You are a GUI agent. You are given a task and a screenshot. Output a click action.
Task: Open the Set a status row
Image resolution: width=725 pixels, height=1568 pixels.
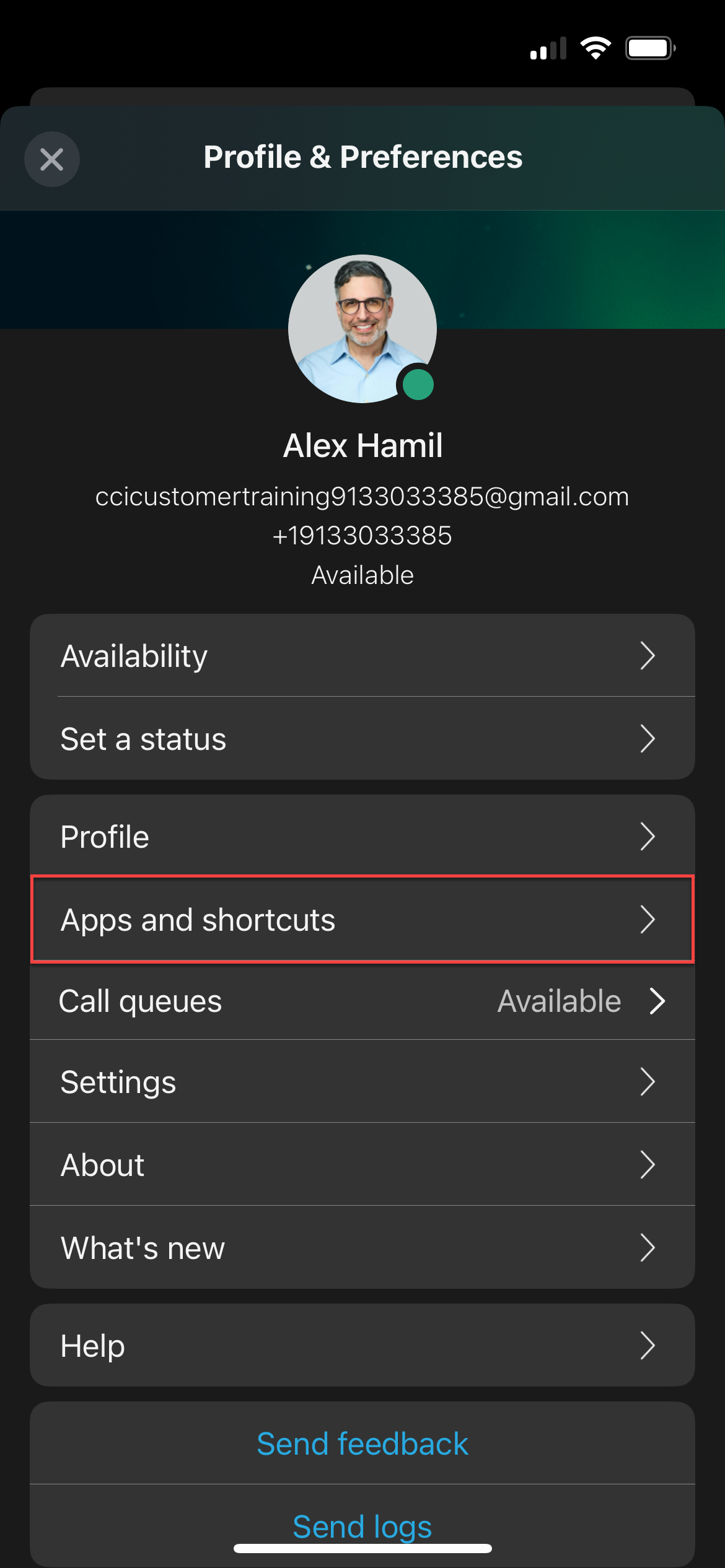(362, 738)
